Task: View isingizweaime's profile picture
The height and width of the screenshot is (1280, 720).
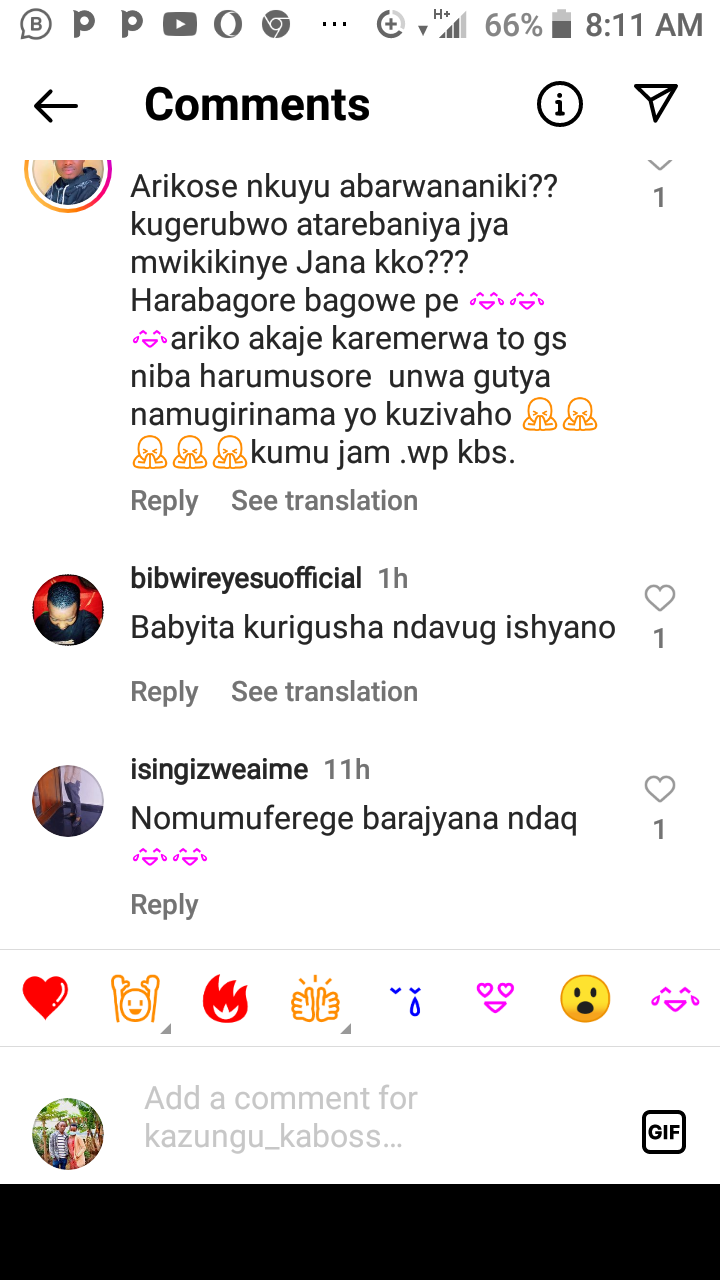Action: (68, 801)
